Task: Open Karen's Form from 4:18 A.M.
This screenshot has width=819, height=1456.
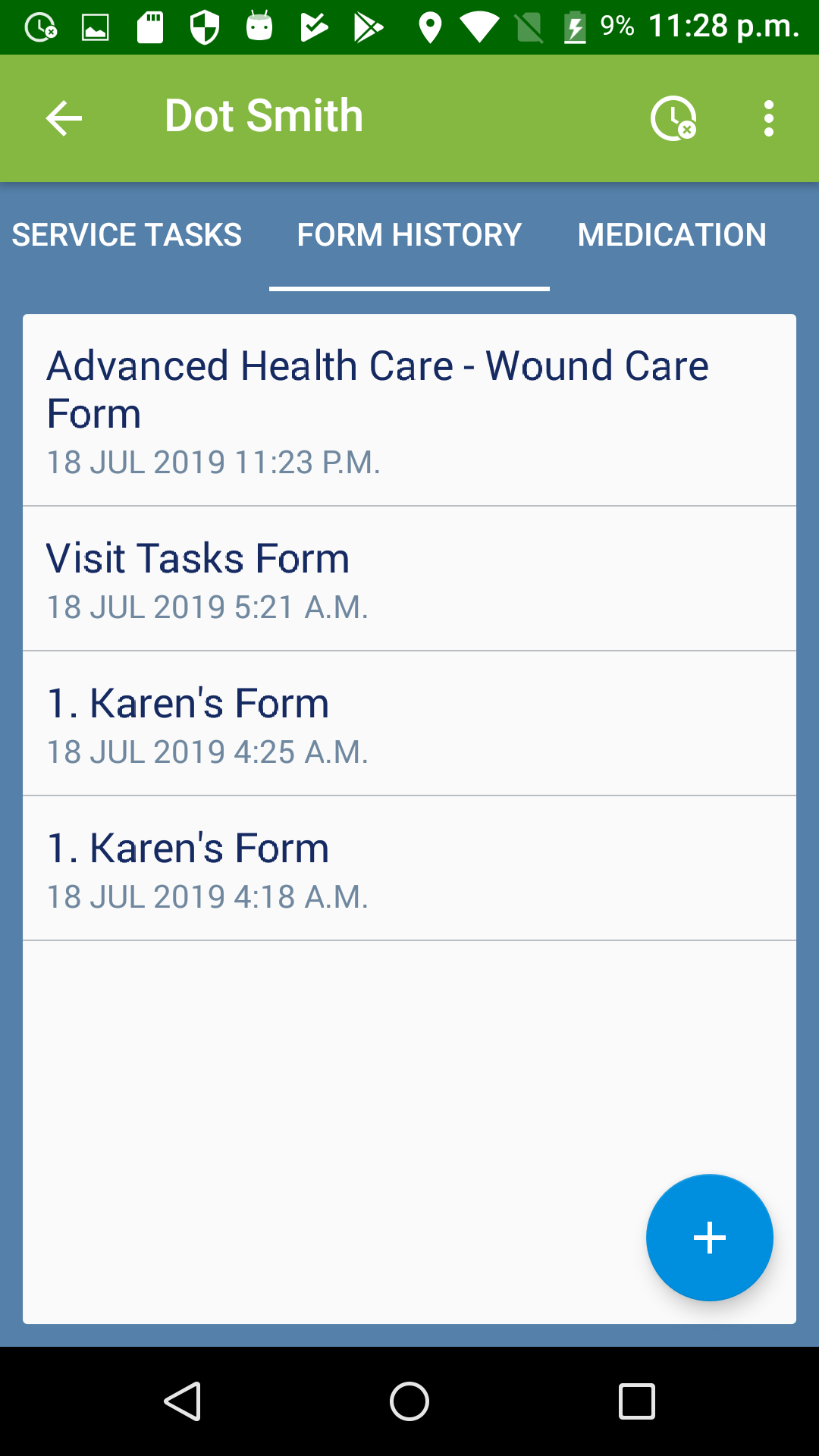Action: pyautogui.click(x=409, y=868)
